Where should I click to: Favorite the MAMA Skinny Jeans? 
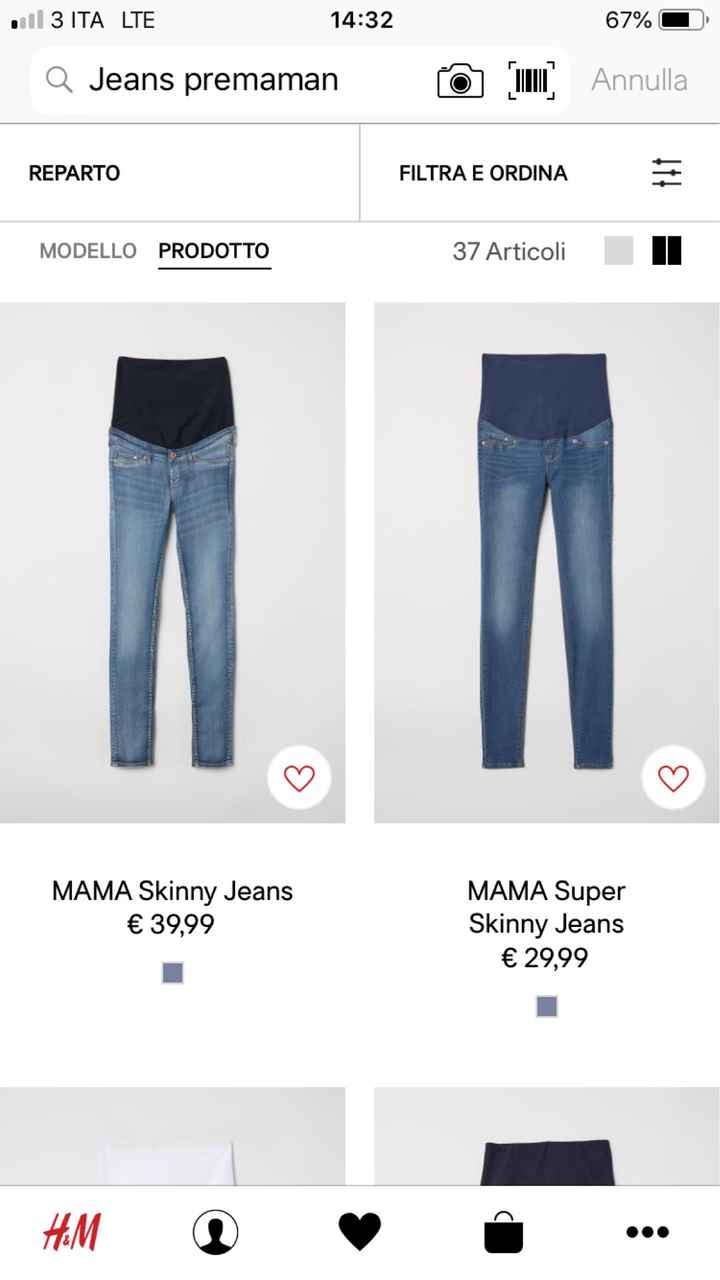300,777
